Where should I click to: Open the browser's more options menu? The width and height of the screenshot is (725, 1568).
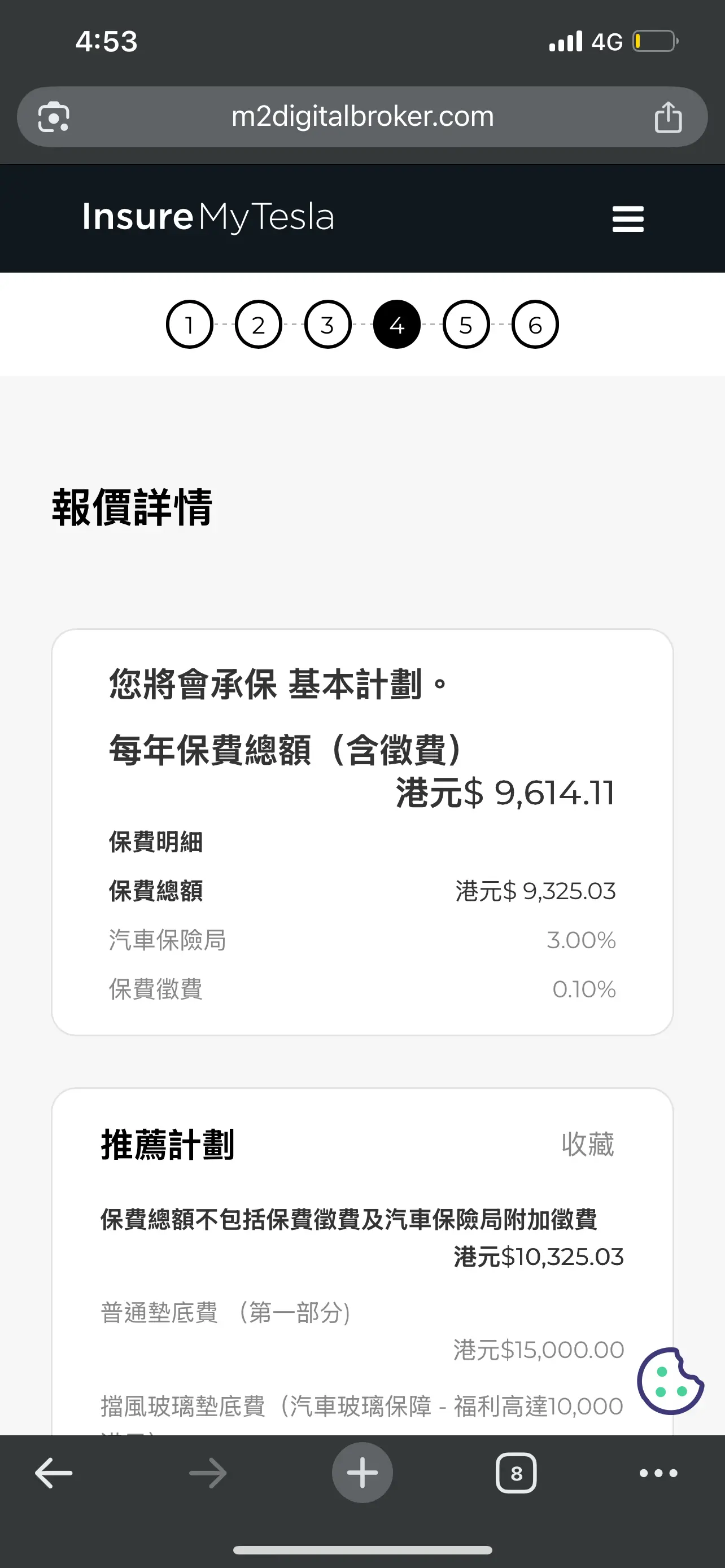658,1474
